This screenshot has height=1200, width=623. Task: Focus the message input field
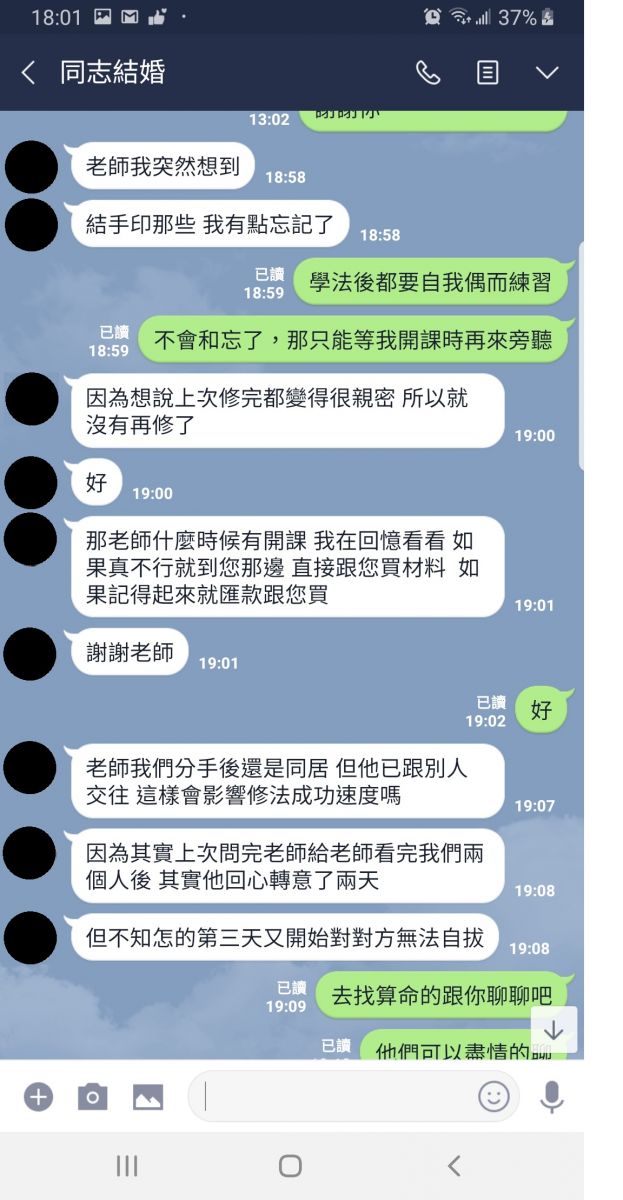(330, 1097)
